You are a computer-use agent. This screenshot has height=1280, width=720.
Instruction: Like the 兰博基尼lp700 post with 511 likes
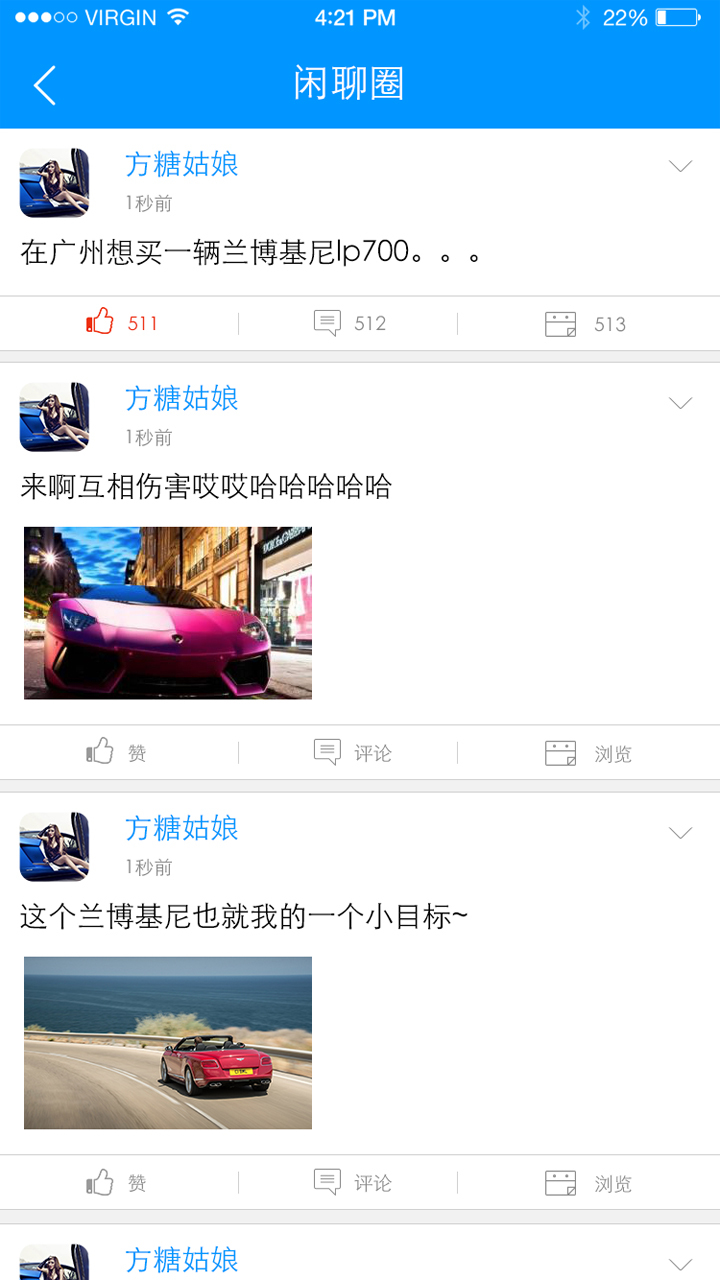(120, 323)
